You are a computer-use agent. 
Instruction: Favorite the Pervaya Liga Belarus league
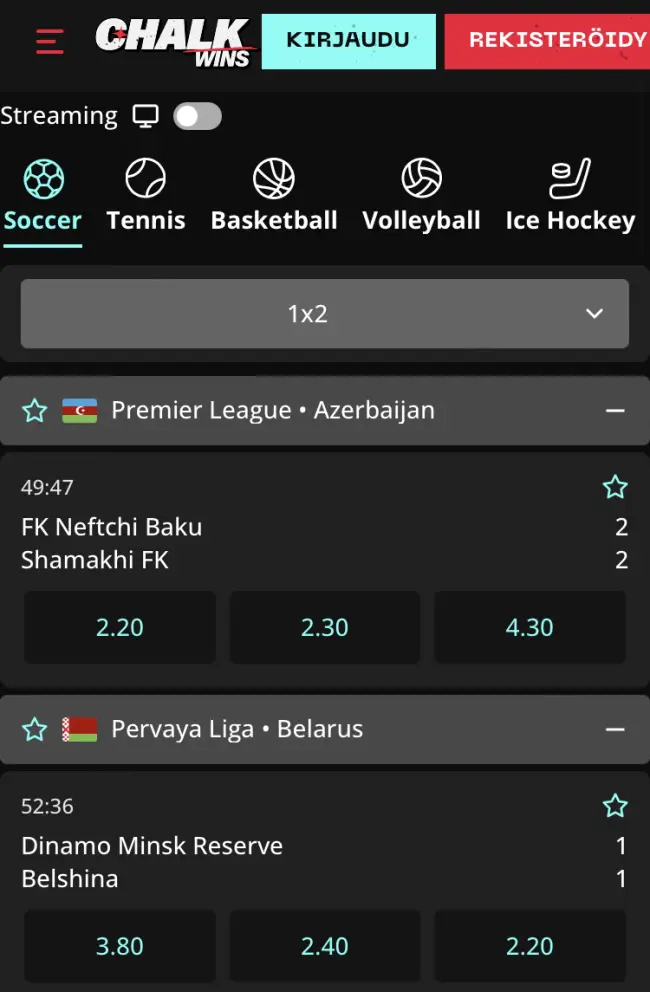pyautogui.click(x=35, y=729)
